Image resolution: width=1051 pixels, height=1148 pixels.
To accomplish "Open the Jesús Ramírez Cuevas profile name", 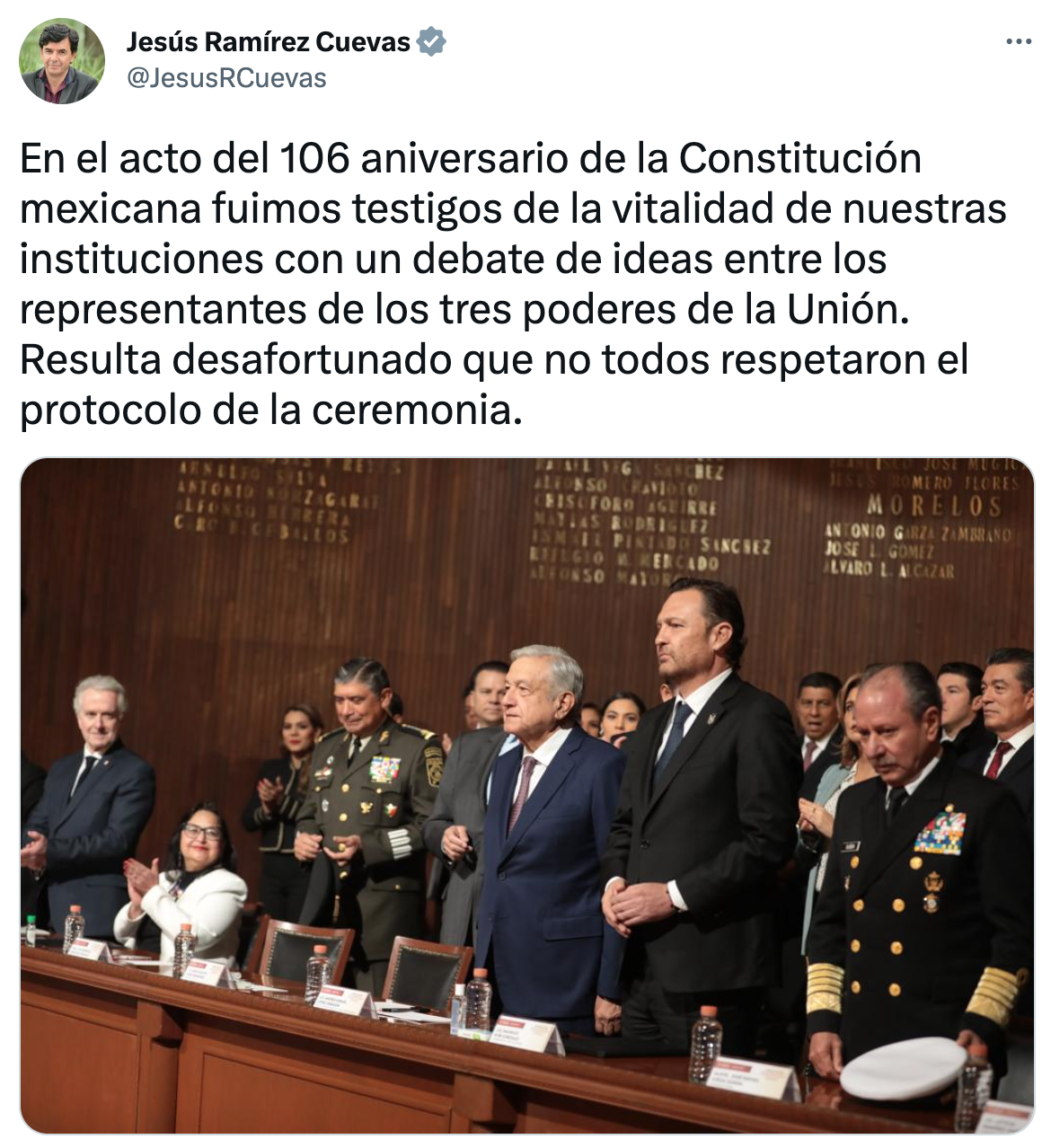I will (268, 41).
